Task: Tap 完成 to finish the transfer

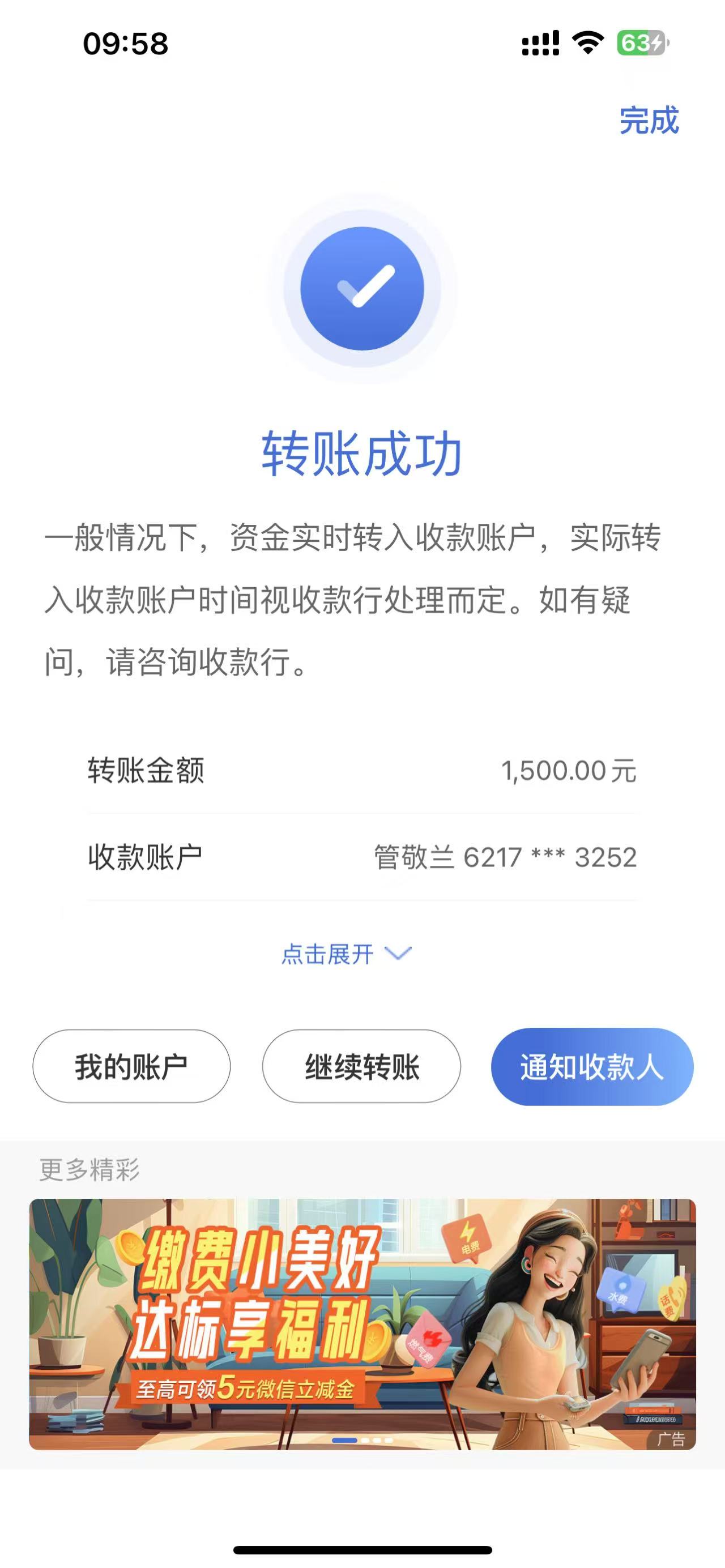Action: point(649,121)
